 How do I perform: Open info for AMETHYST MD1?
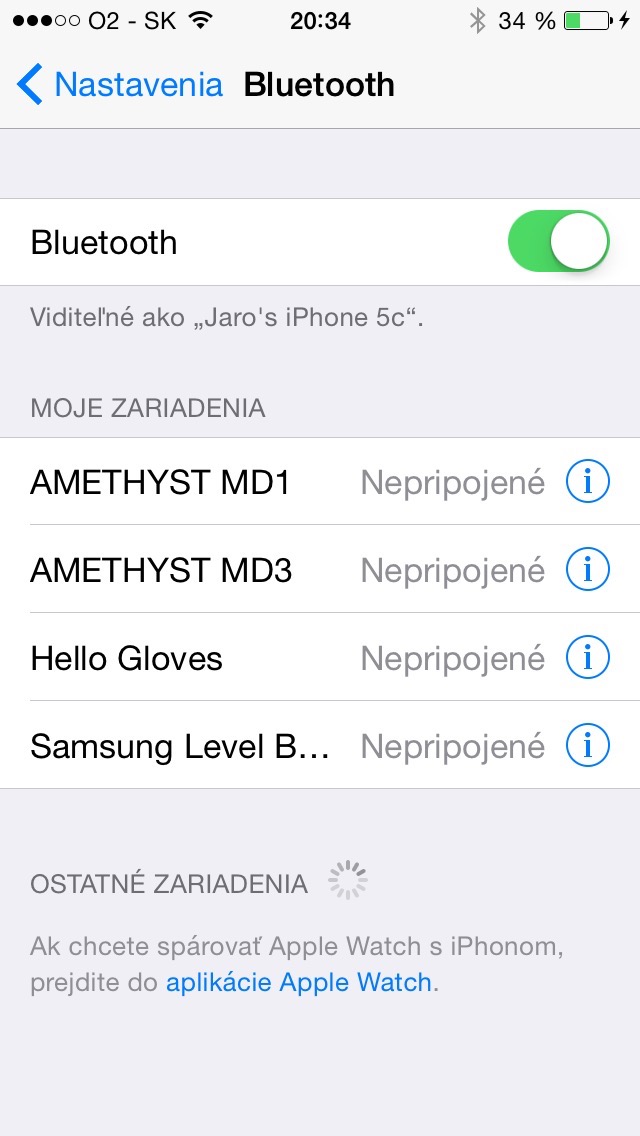pyautogui.click(x=587, y=483)
